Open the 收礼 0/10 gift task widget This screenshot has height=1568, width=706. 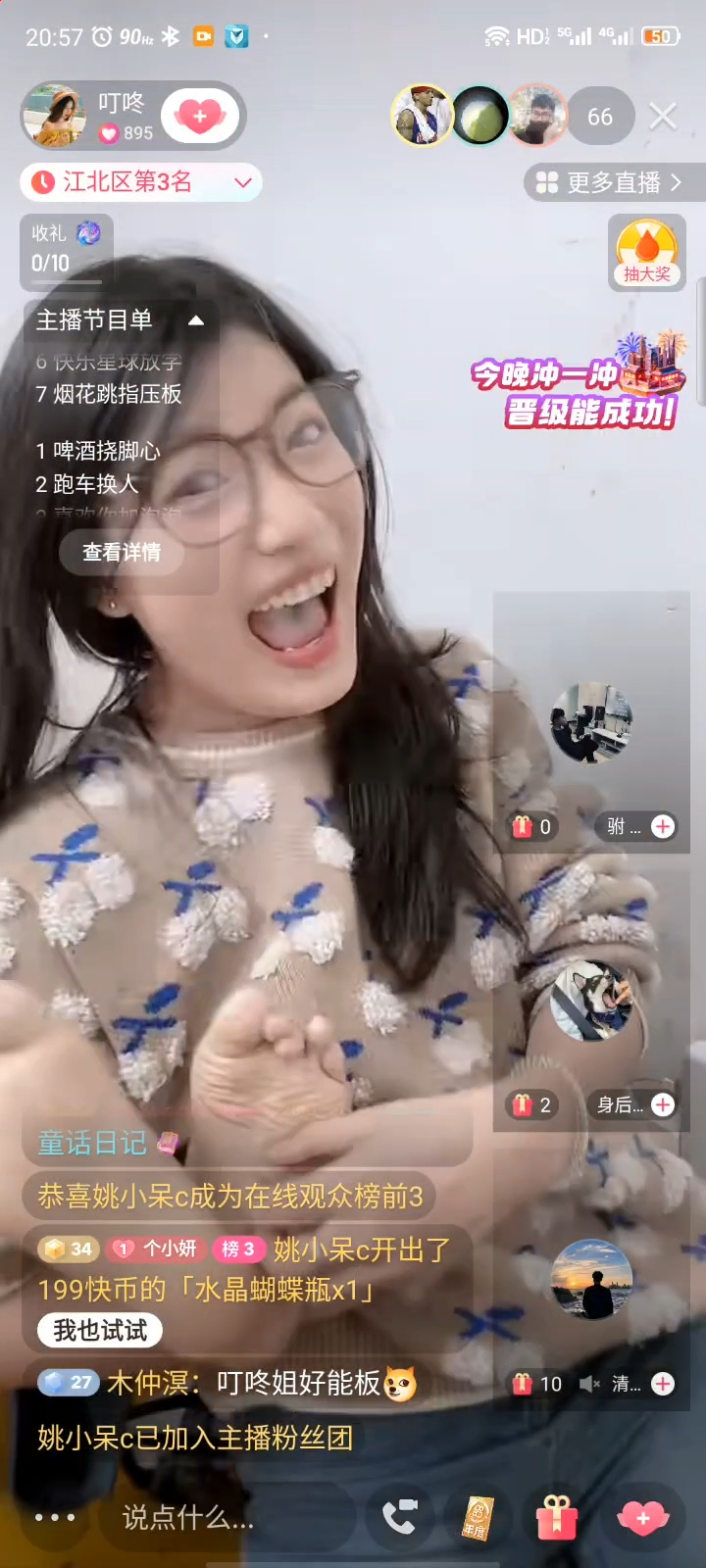(x=66, y=251)
